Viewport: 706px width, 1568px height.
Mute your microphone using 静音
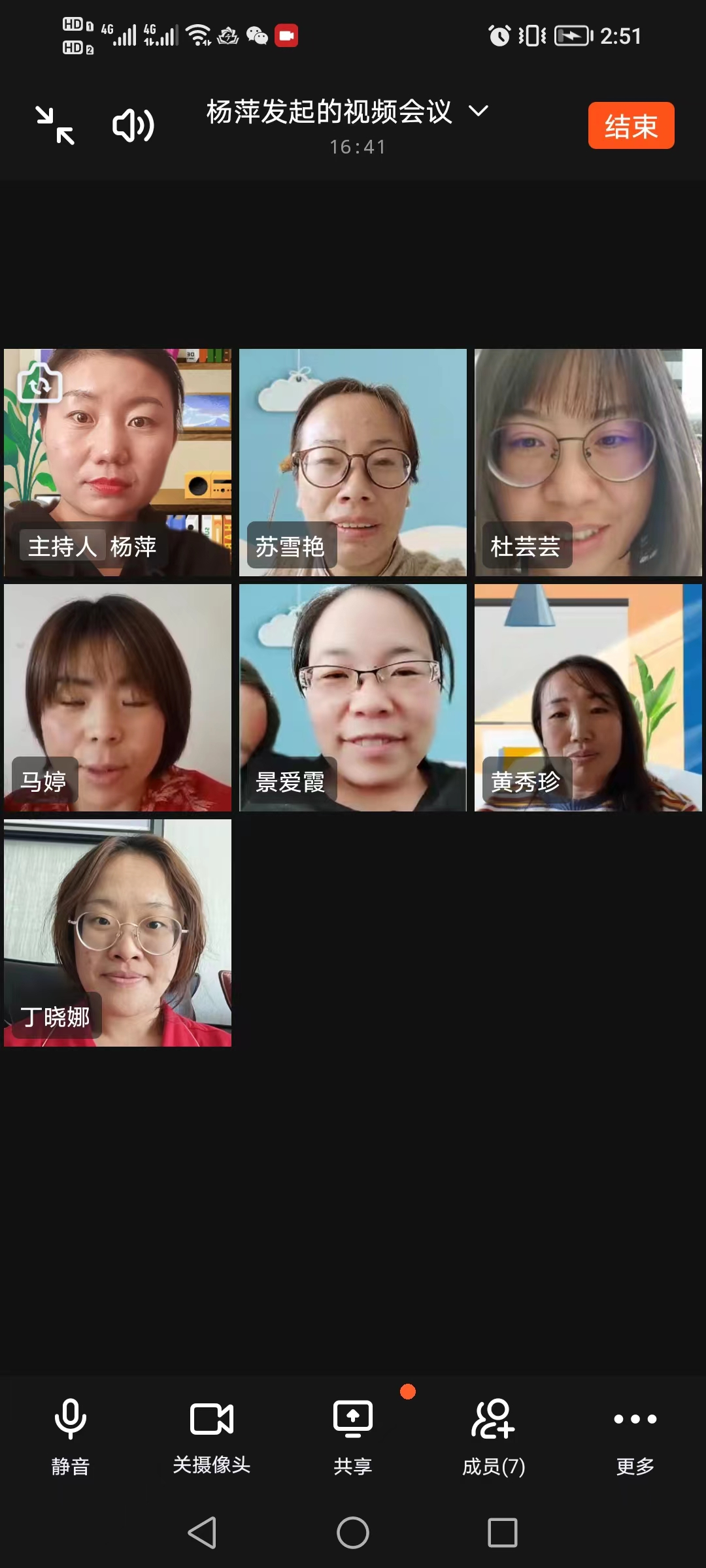pyautogui.click(x=71, y=1437)
